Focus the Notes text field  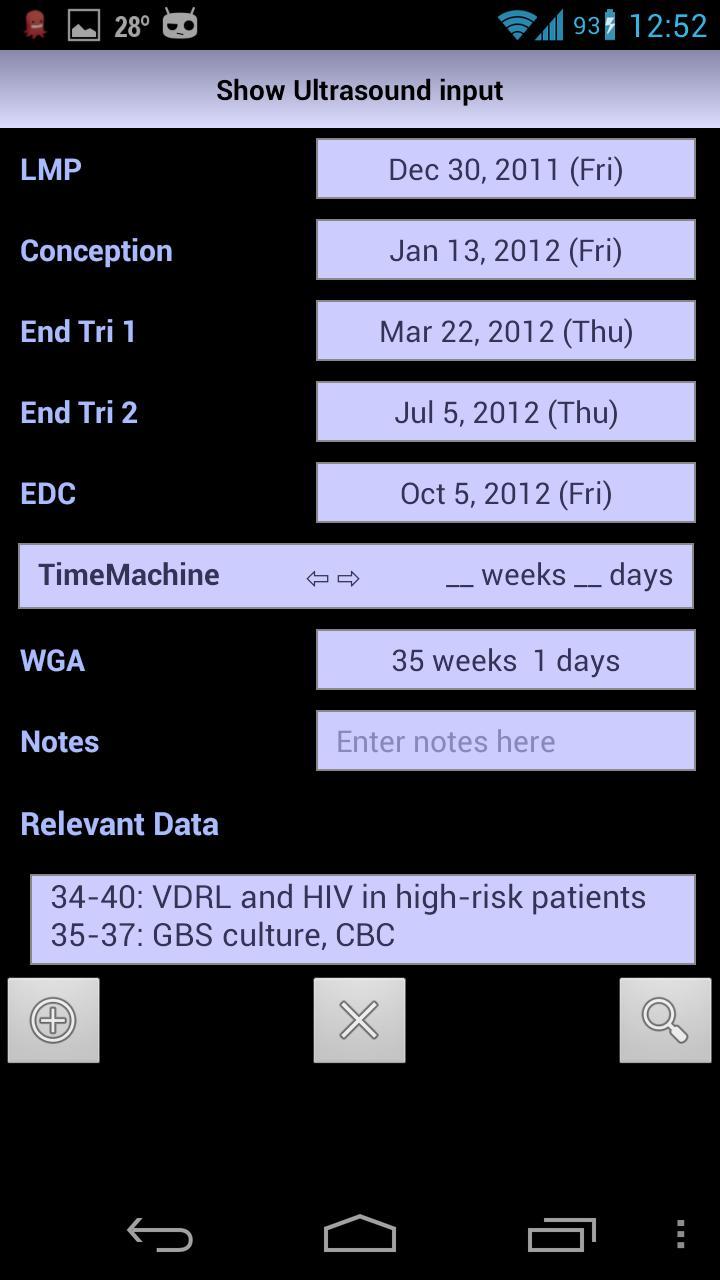pyautogui.click(x=505, y=741)
